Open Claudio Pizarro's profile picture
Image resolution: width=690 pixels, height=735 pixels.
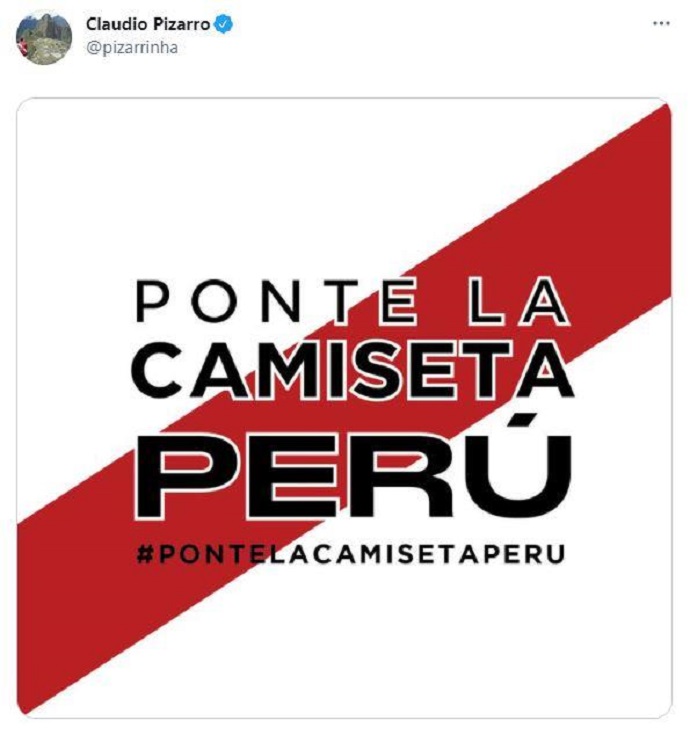[43, 38]
